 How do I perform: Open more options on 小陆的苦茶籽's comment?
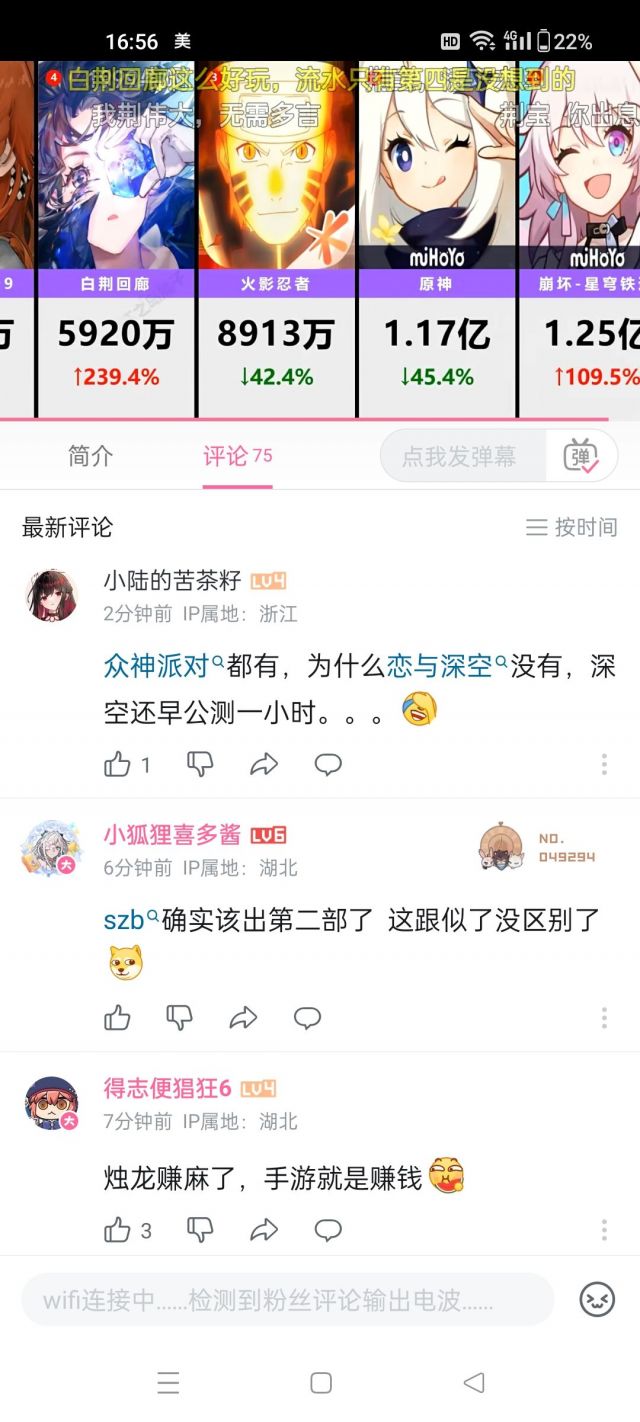605,765
